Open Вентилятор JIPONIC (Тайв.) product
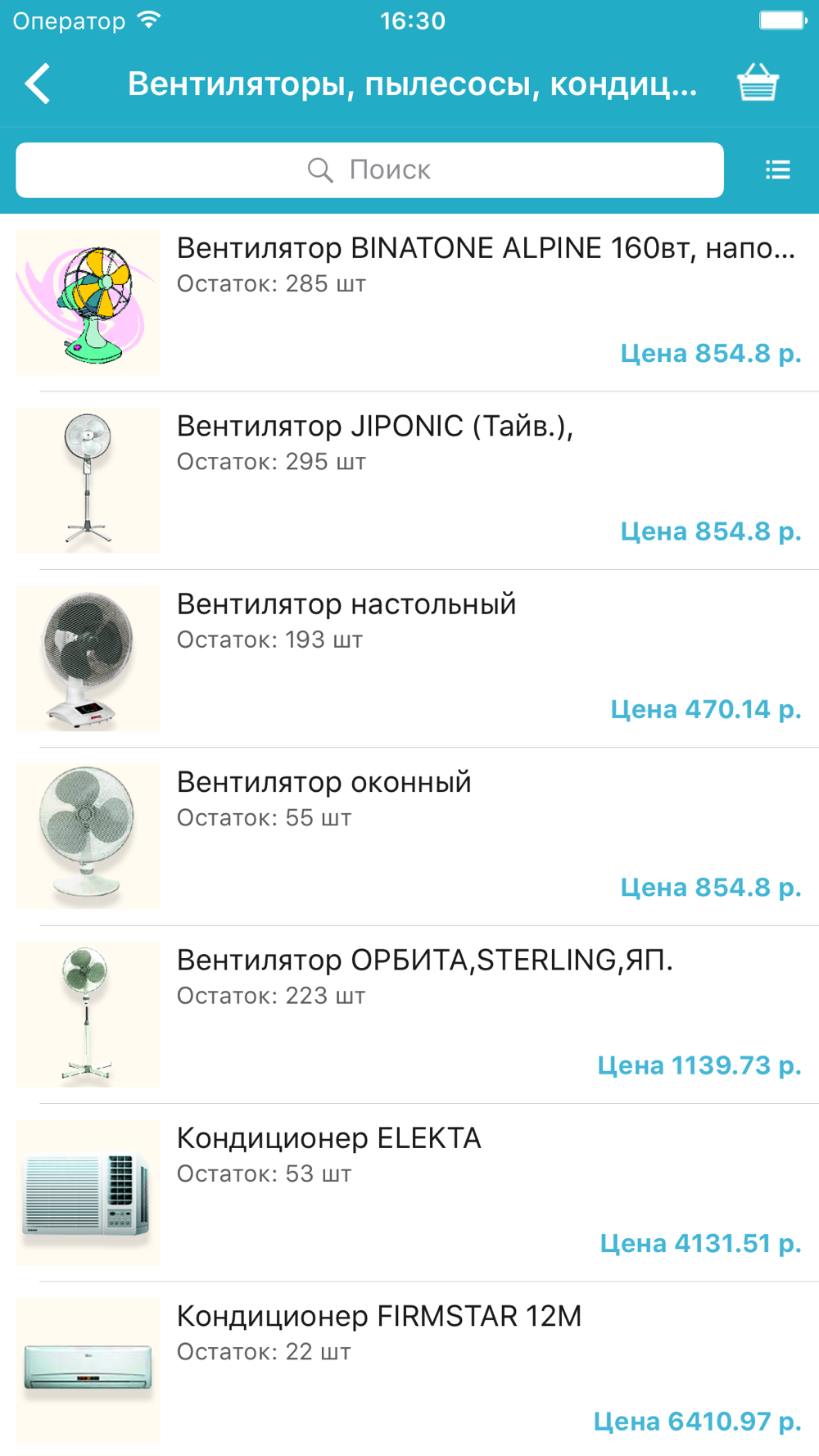Viewport: 819px width, 1456px height. (x=409, y=481)
